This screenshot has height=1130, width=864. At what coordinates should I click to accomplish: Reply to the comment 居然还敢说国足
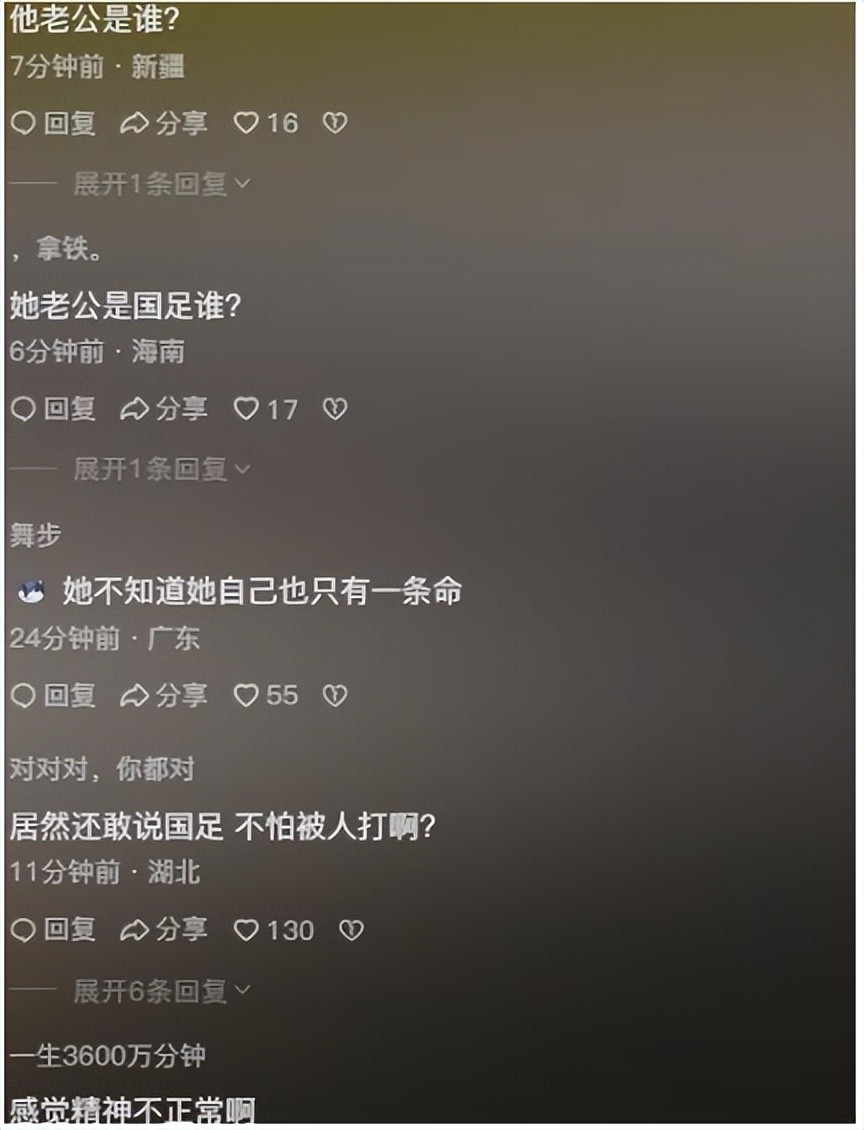[x=53, y=930]
